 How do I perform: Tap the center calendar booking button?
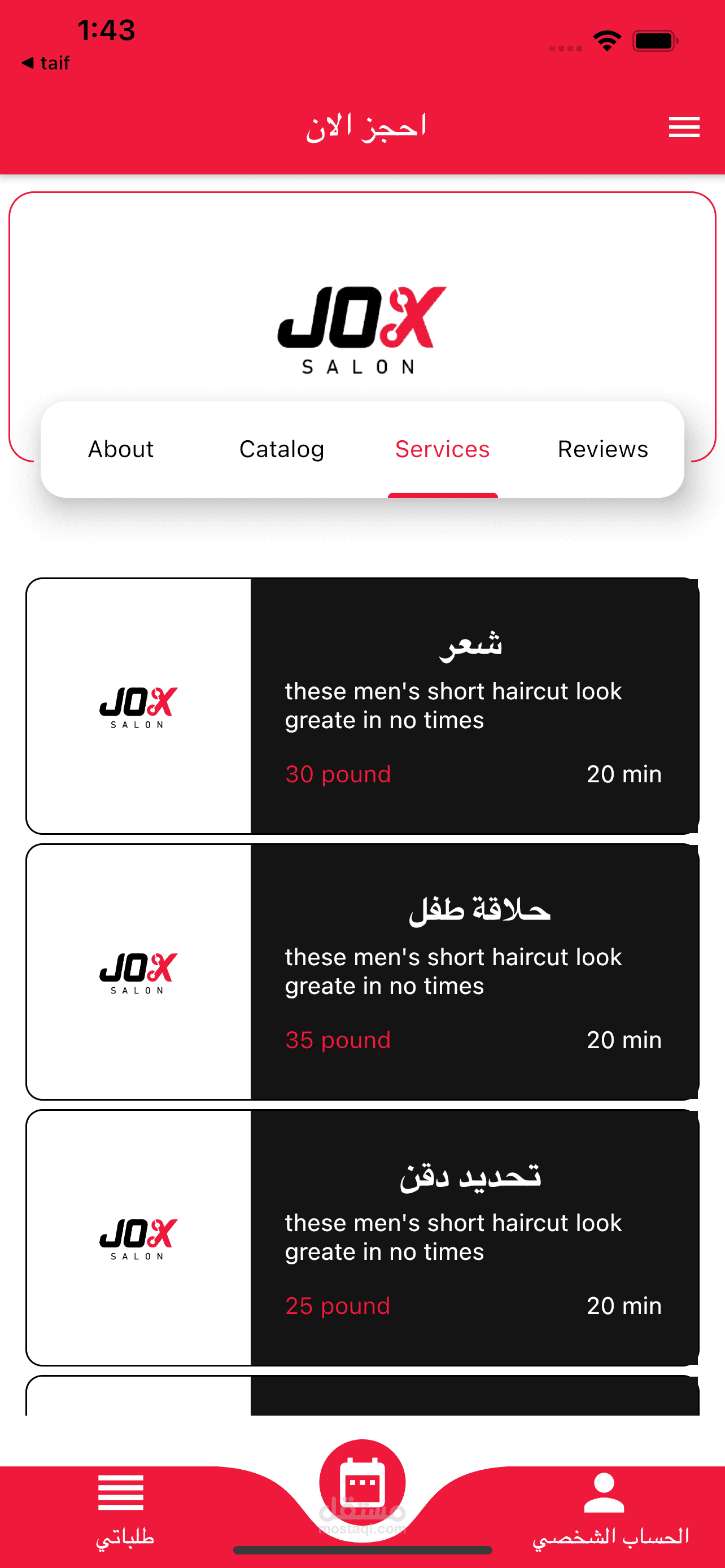coord(362,1483)
